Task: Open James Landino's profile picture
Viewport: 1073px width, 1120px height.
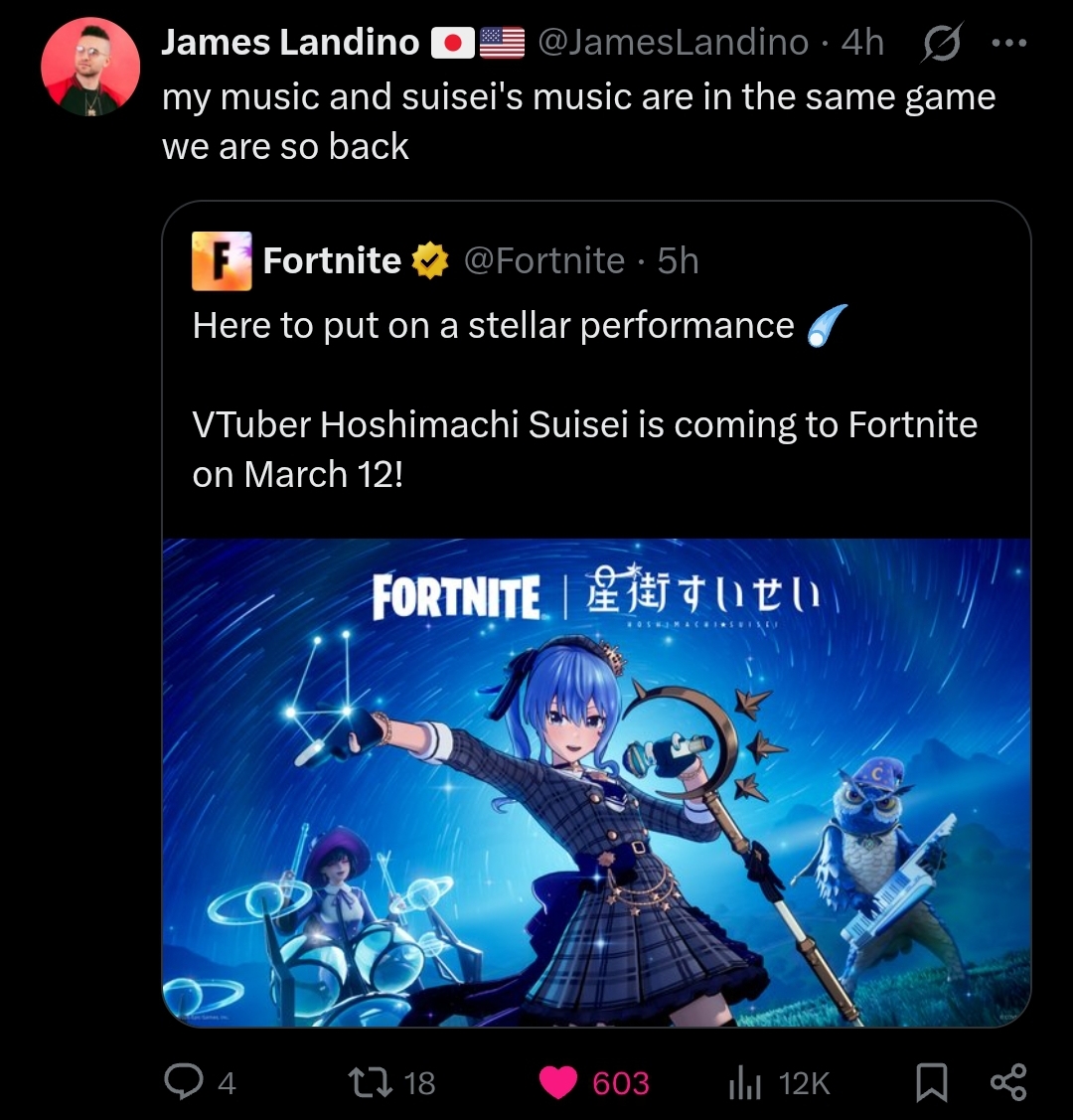Action: pyautogui.click(x=90, y=68)
